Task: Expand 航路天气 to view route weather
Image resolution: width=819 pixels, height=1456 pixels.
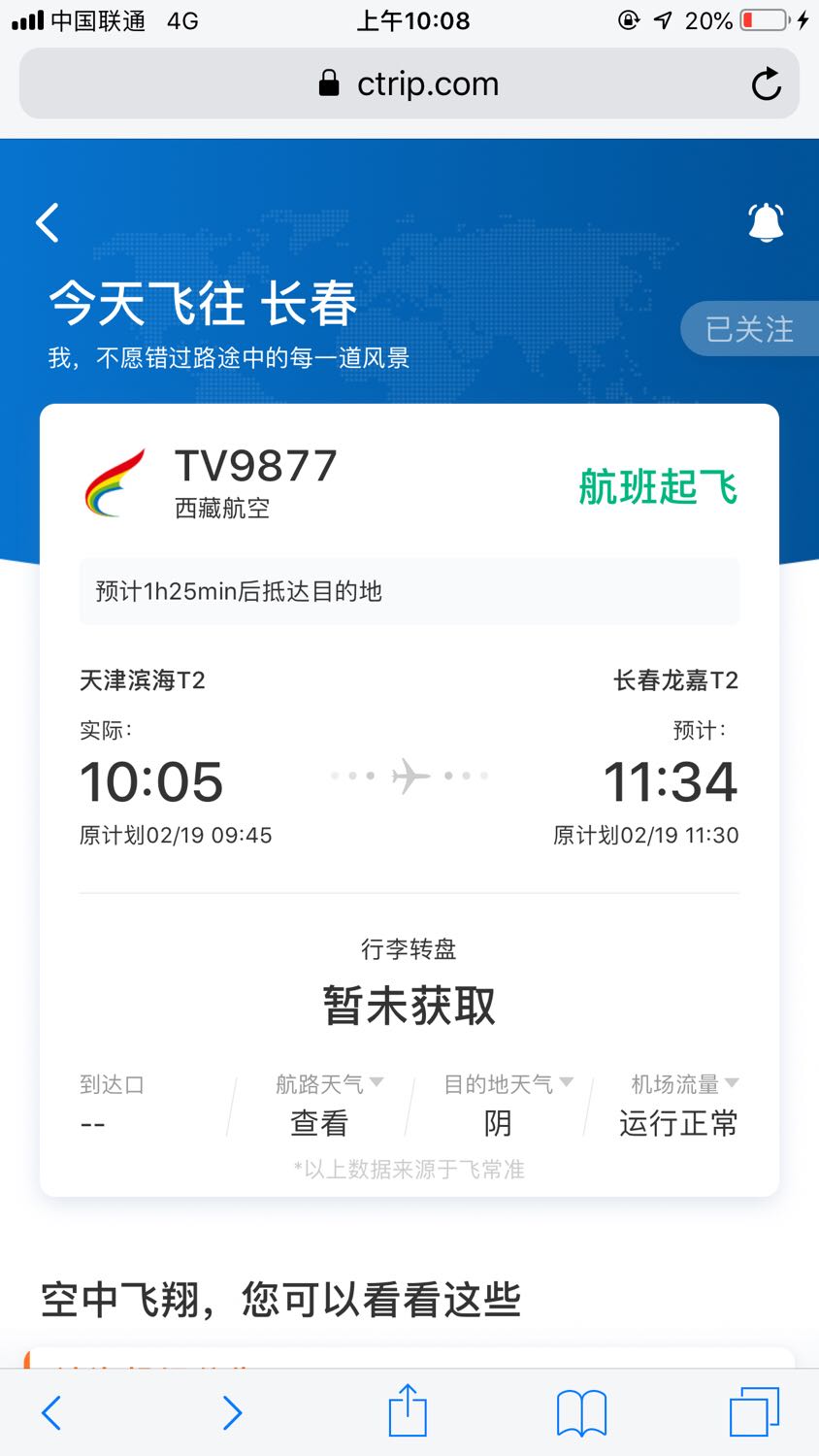Action: click(x=329, y=1083)
